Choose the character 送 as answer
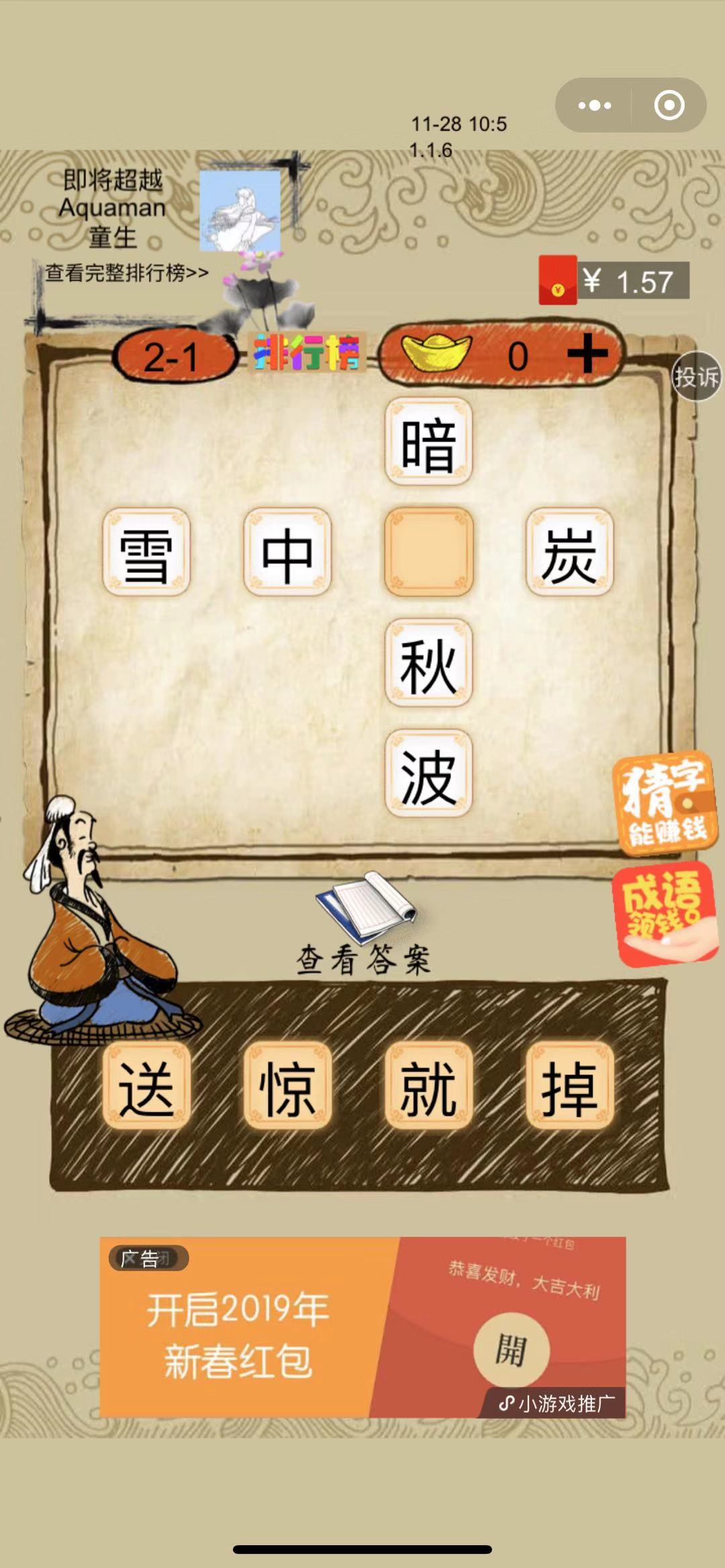This screenshot has height=1568, width=725. (x=146, y=1087)
